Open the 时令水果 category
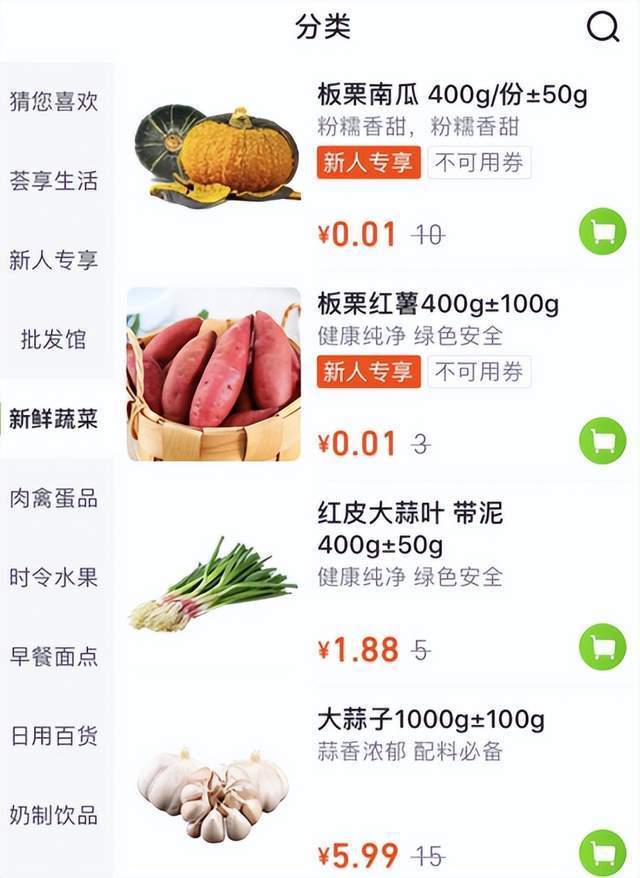This screenshot has width=640, height=878. pyautogui.click(x=54, y=578)
